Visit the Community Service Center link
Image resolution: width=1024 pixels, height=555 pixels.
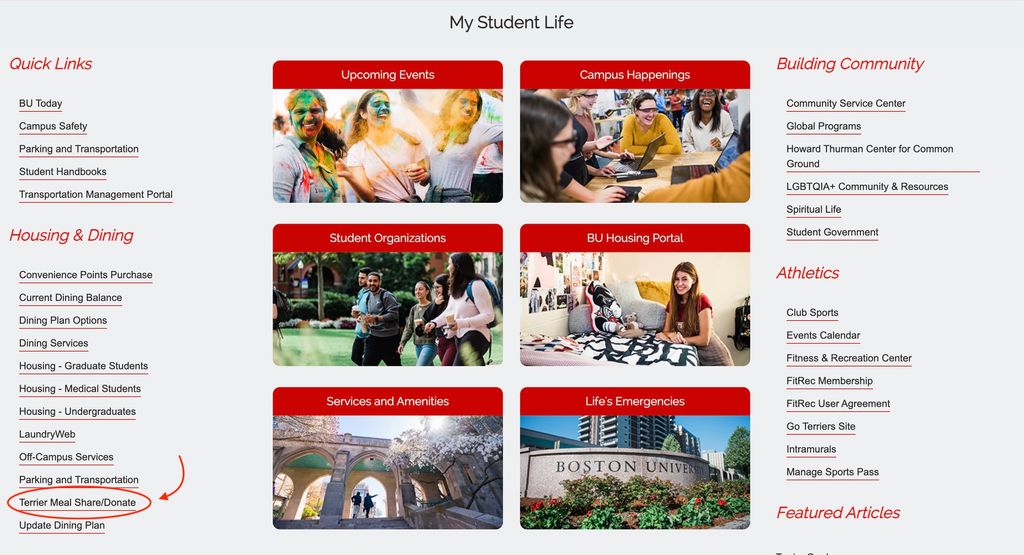pyautogui.click(x=845, y=104)
